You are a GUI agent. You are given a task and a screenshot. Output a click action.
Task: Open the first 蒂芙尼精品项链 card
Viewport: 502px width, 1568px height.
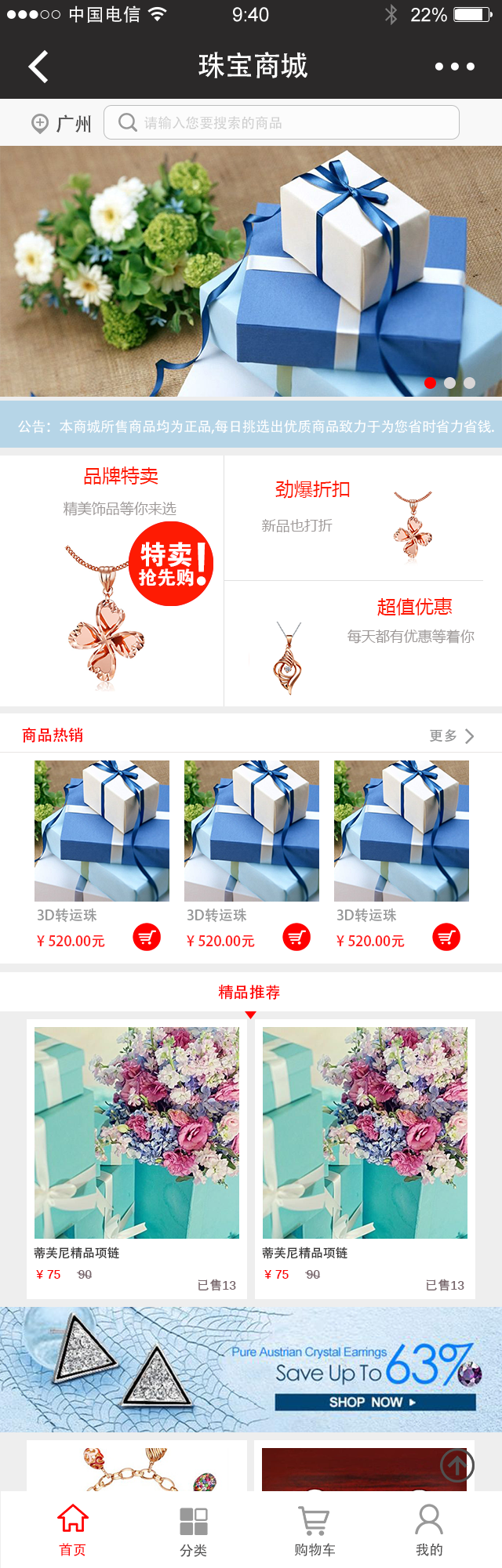[136, 1152]
